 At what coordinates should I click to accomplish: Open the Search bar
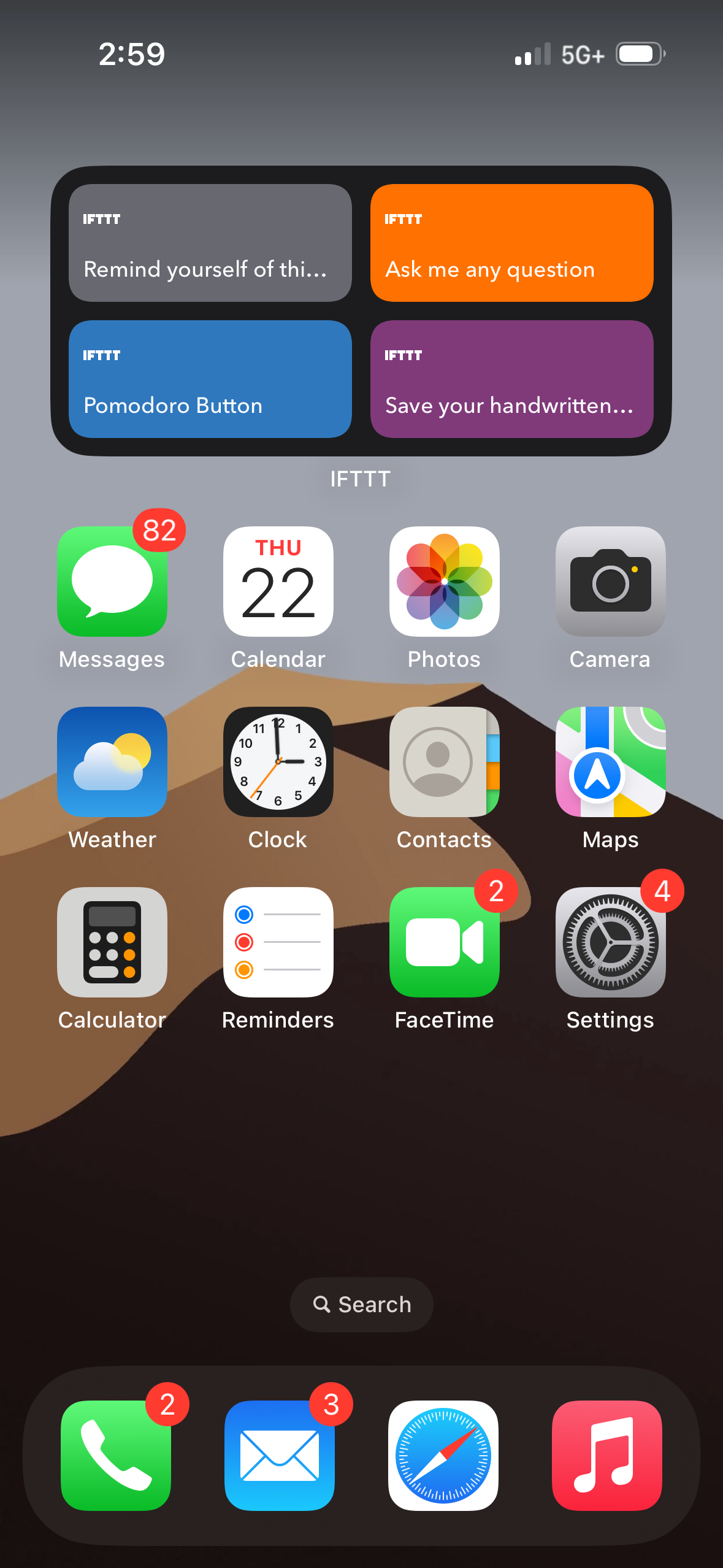(361, 1305)
